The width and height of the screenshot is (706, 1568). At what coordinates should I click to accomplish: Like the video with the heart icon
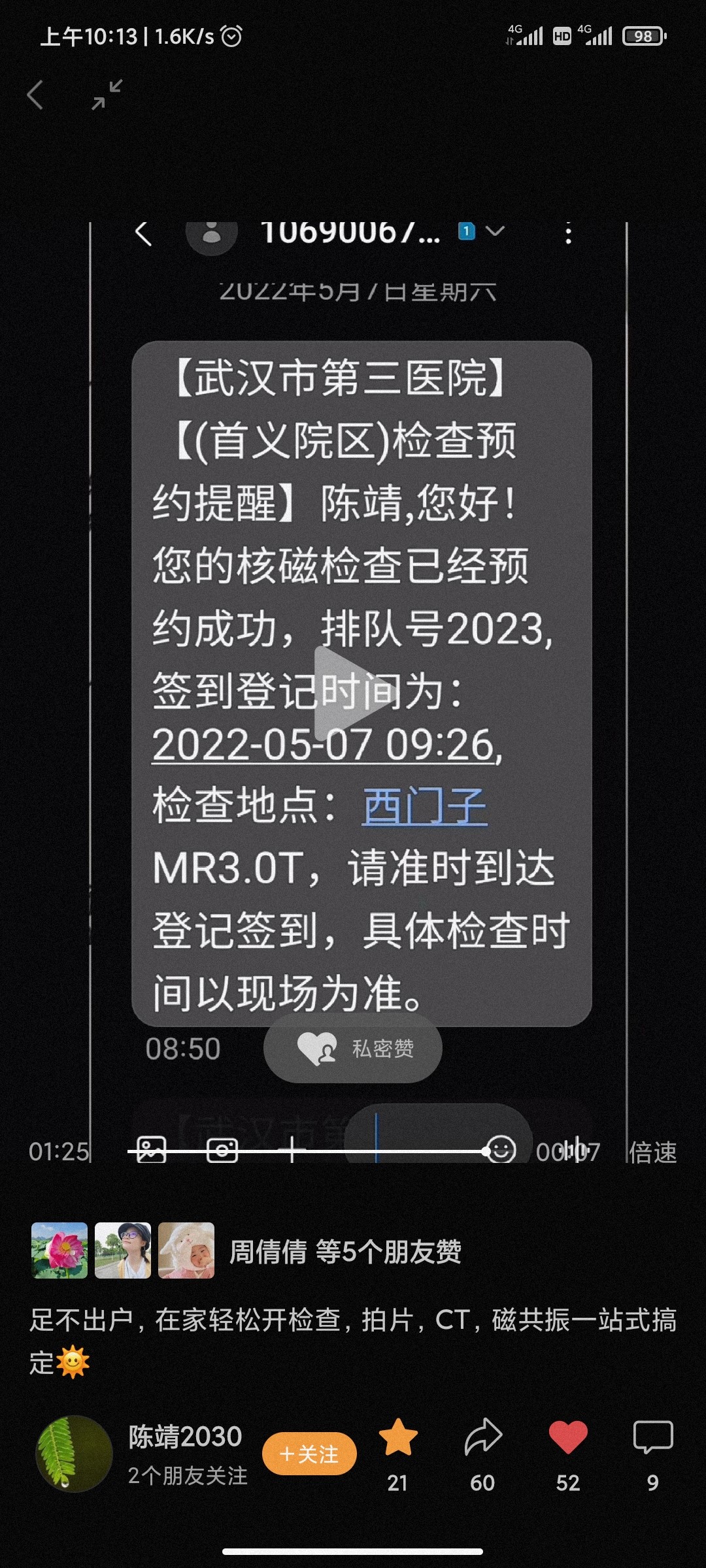click(567, 1438)
